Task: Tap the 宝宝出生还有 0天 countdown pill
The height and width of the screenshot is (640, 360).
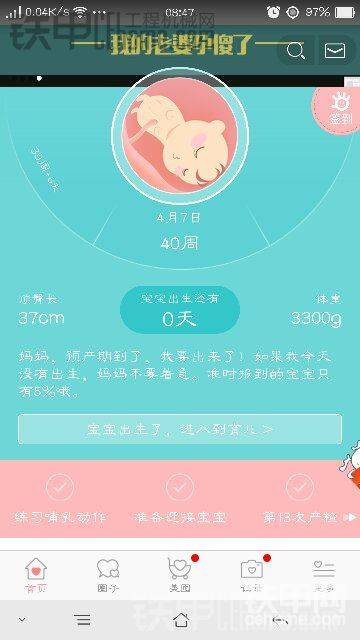Action: click(180, 310)
